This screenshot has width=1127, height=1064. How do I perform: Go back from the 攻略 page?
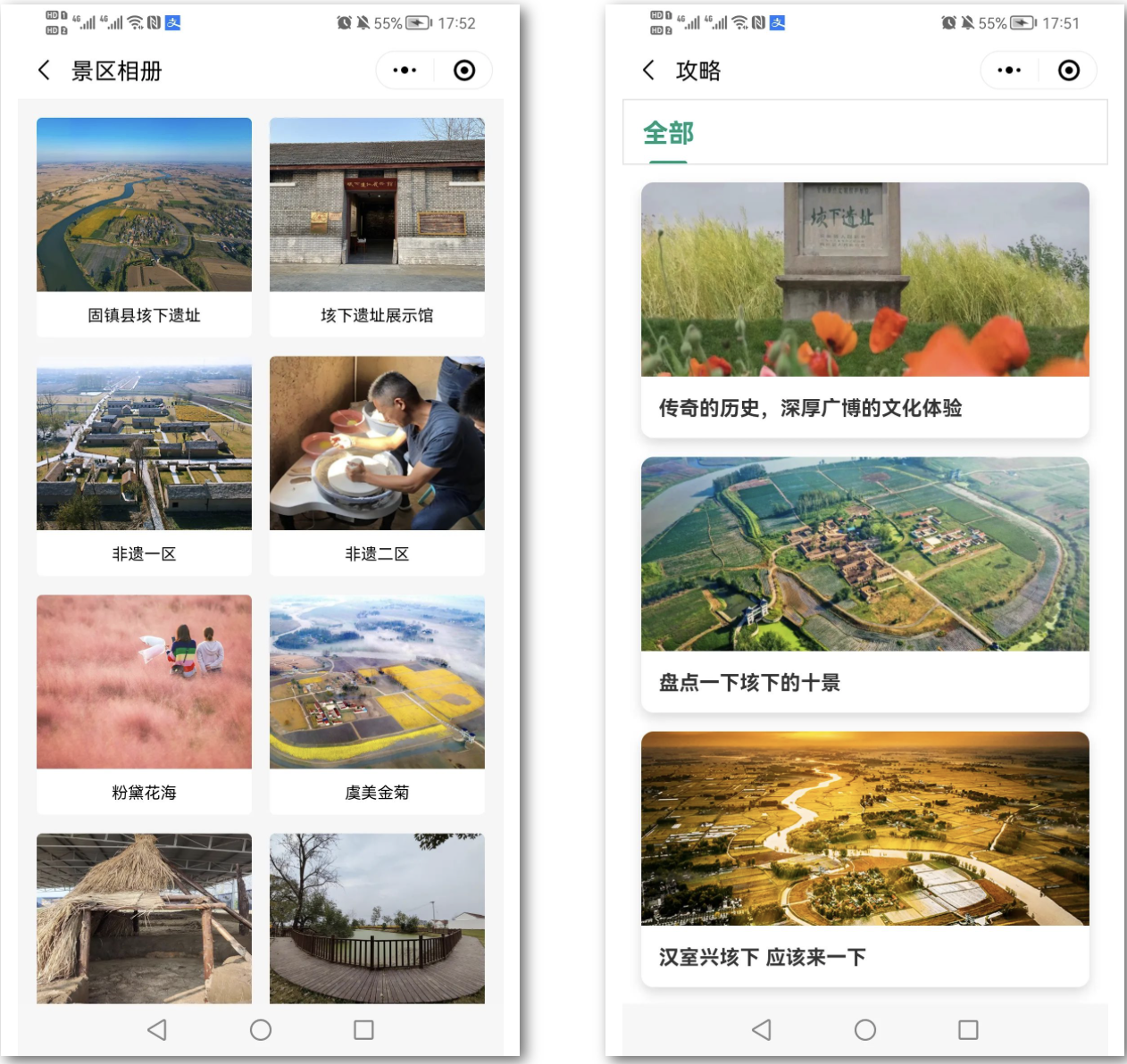[x=648, y=71]
